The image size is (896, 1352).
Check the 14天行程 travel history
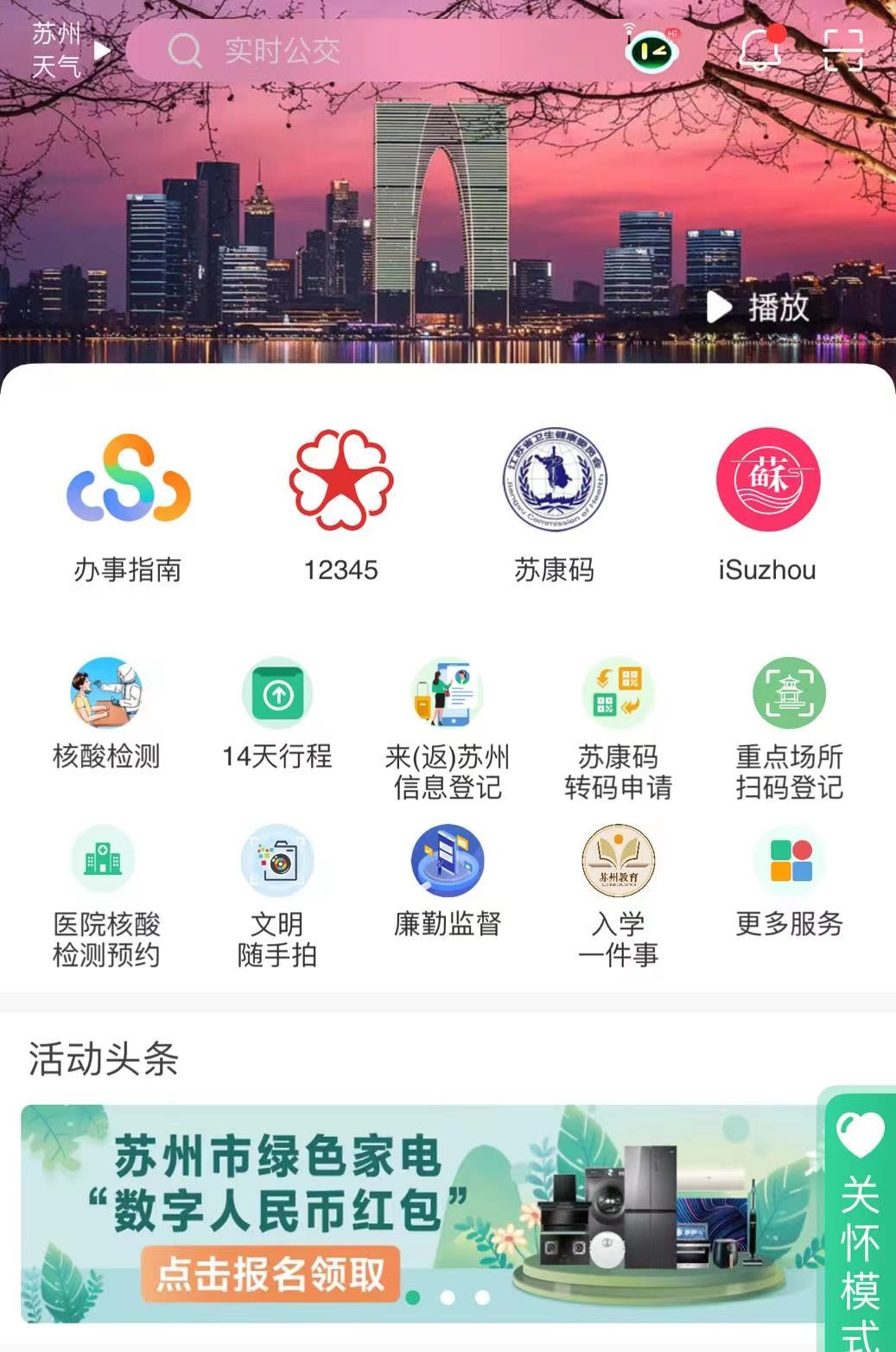(x=276, y=693)
